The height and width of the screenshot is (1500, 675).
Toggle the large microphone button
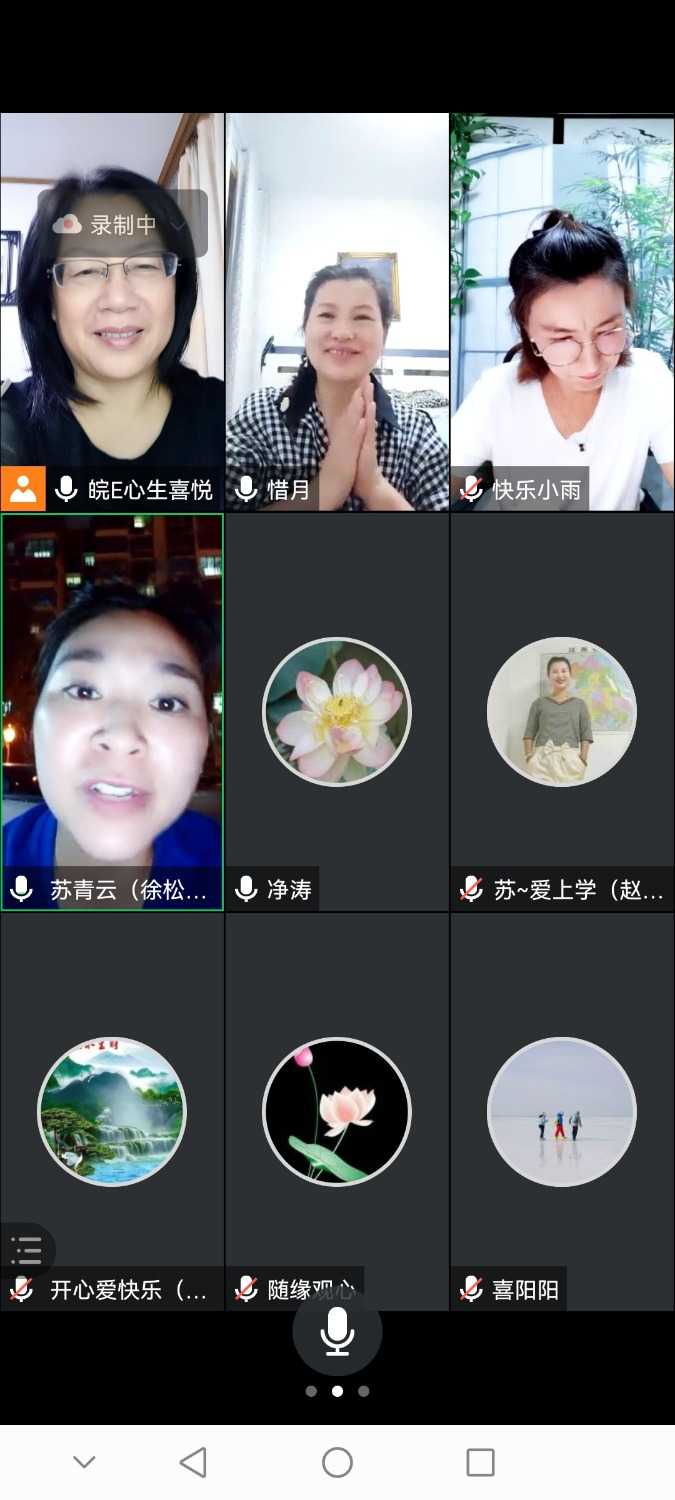(337, 1331)
